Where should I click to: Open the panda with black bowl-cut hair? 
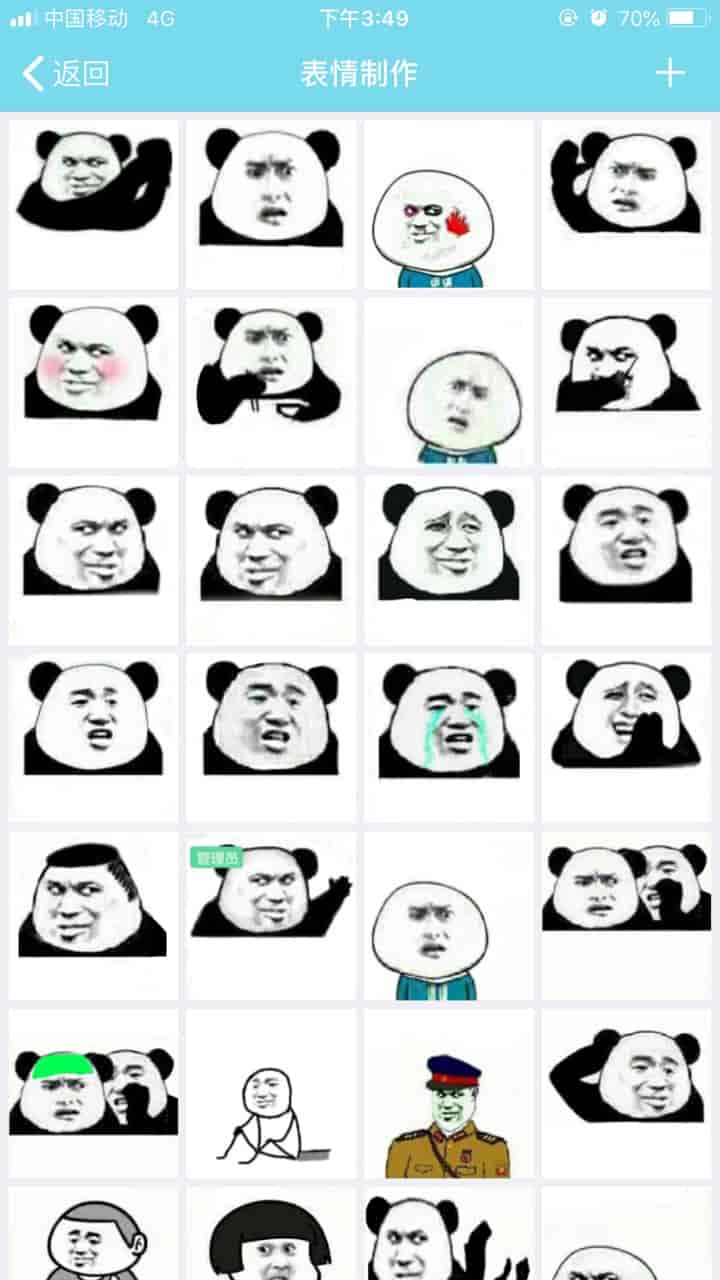pos(271,1234)
